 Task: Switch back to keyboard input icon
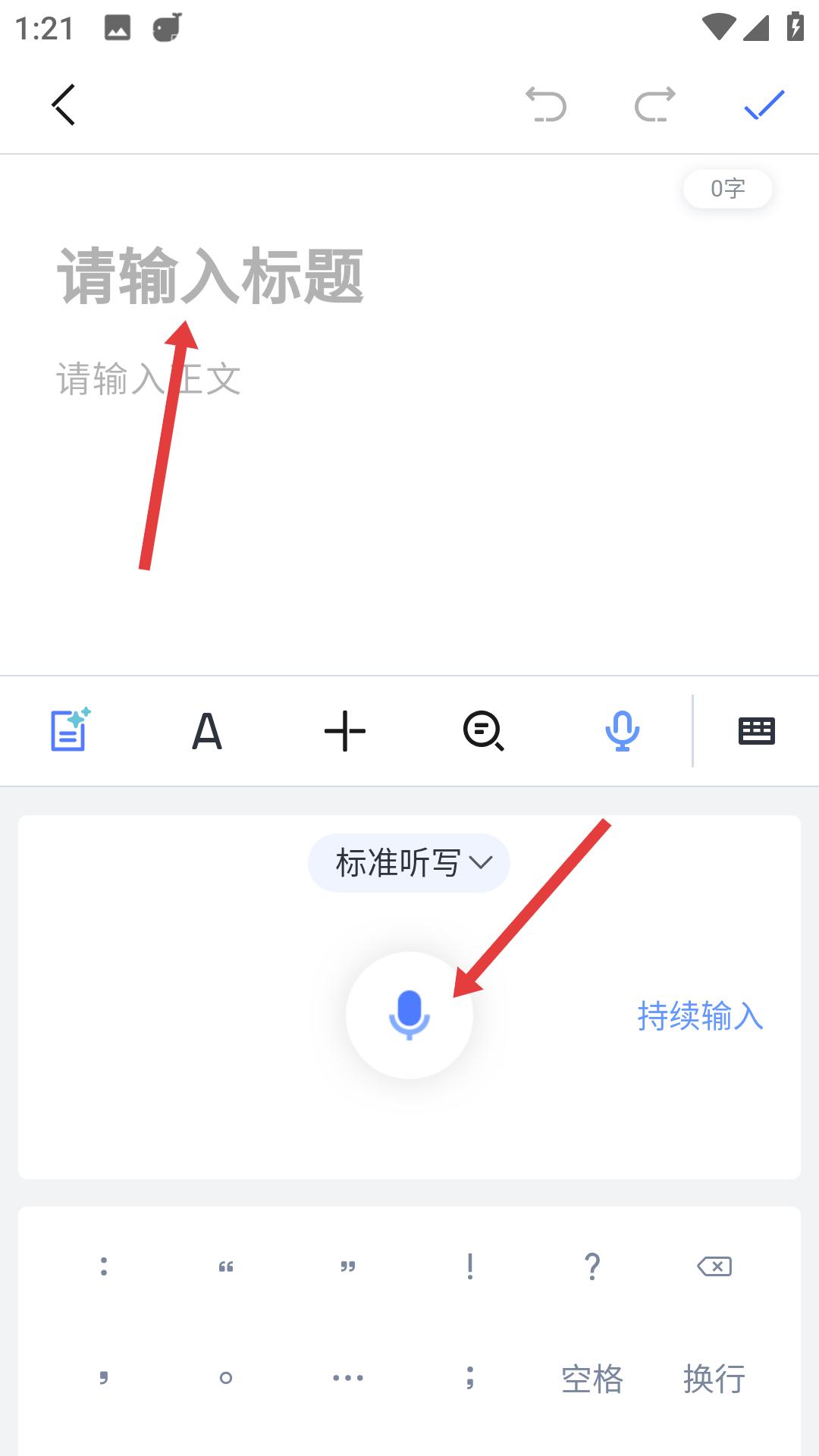[x=758, y=730]
